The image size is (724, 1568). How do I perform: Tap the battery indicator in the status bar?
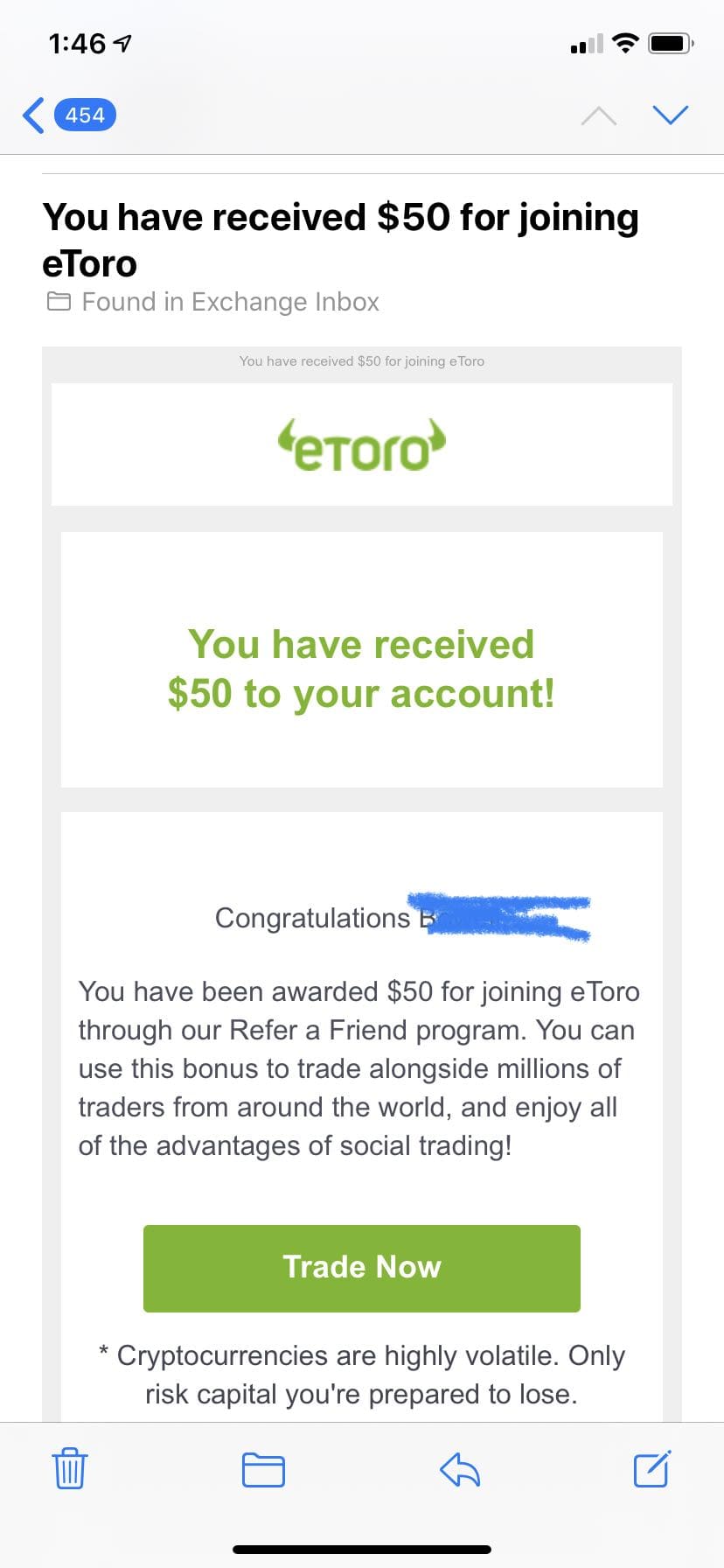[x=670, y=43]
